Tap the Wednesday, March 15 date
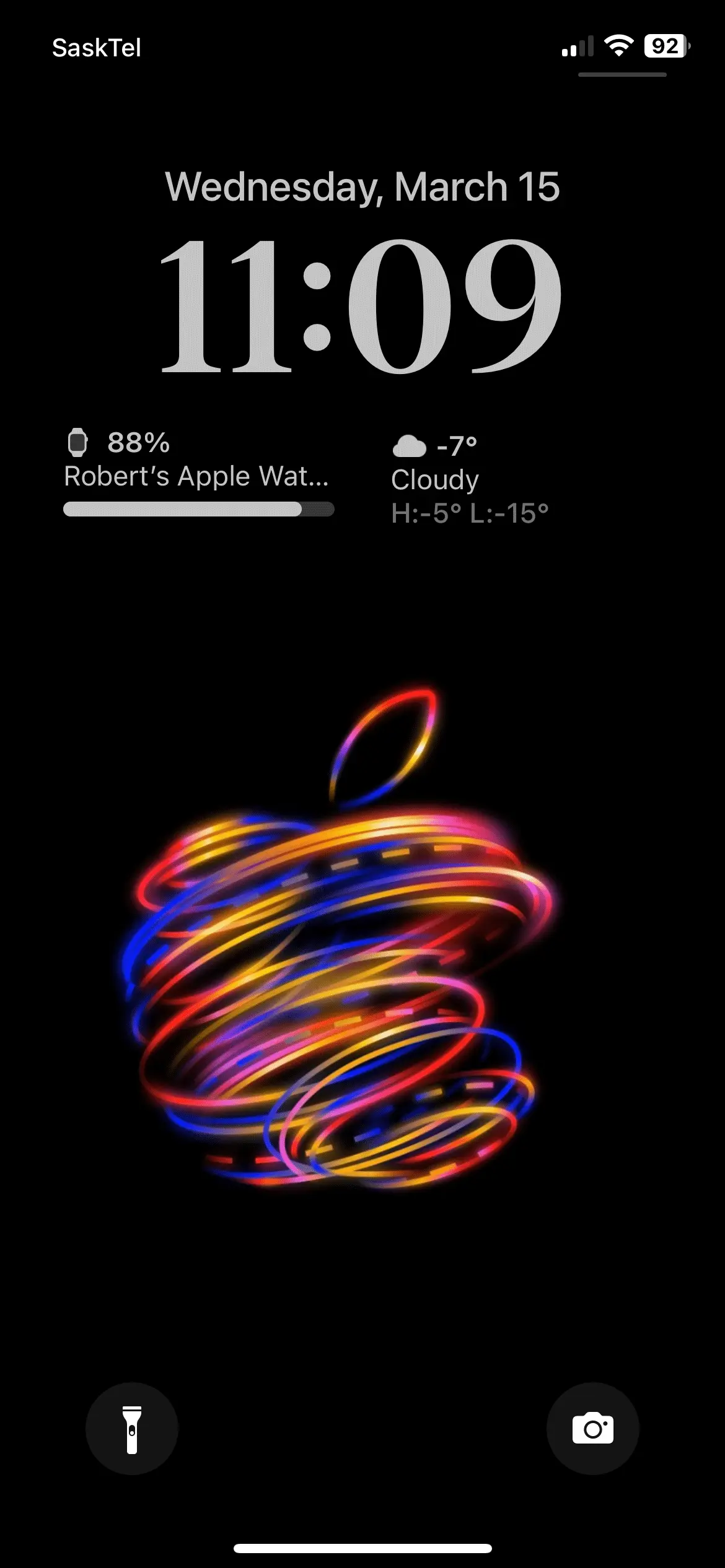 [362, 187]
